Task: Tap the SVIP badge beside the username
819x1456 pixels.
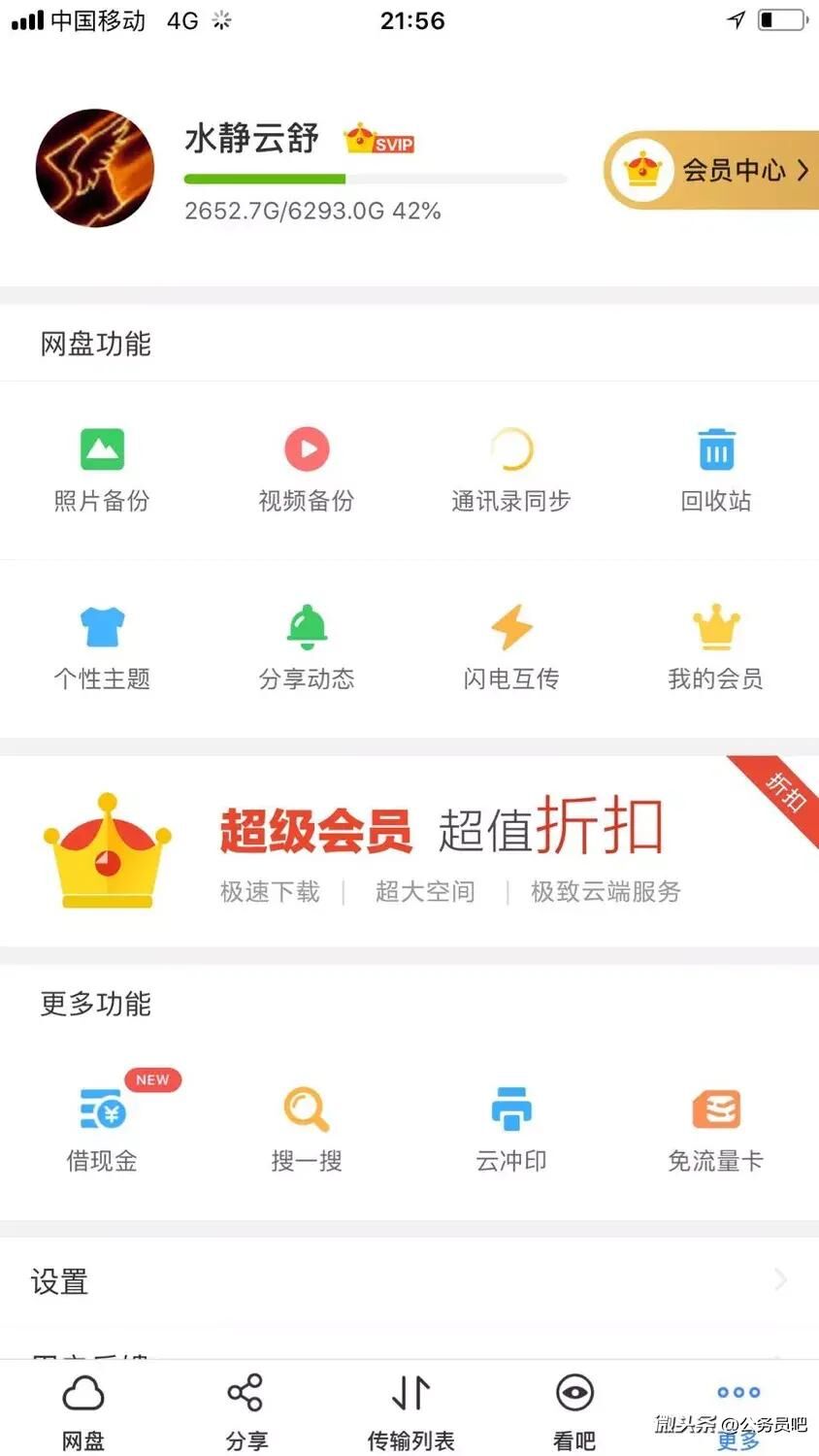Action: coord(380,141)
